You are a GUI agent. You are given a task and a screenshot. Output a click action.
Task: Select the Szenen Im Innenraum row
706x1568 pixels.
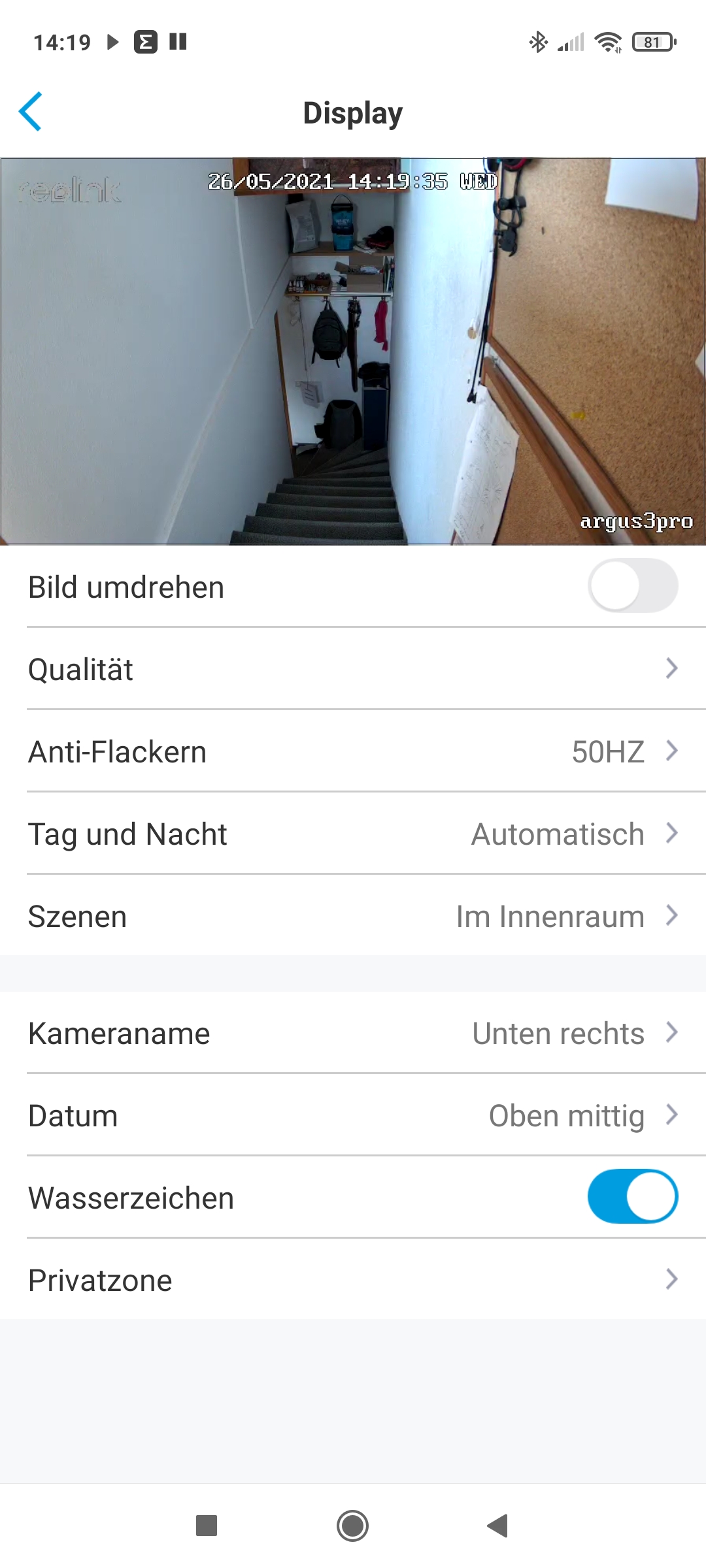(x=353, y=916)
